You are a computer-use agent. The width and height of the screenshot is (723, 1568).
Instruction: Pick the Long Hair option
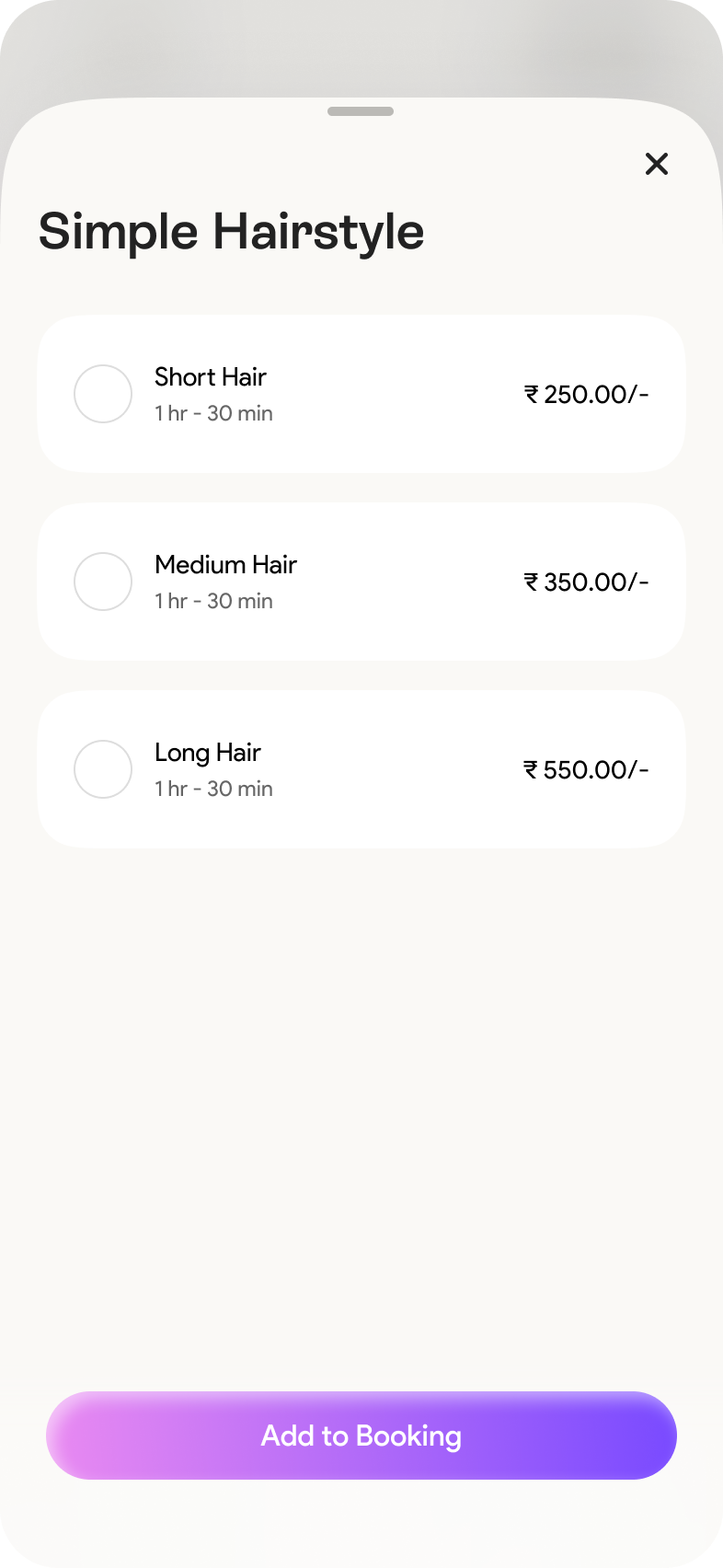pyautogui.click(x=103, y=769)
